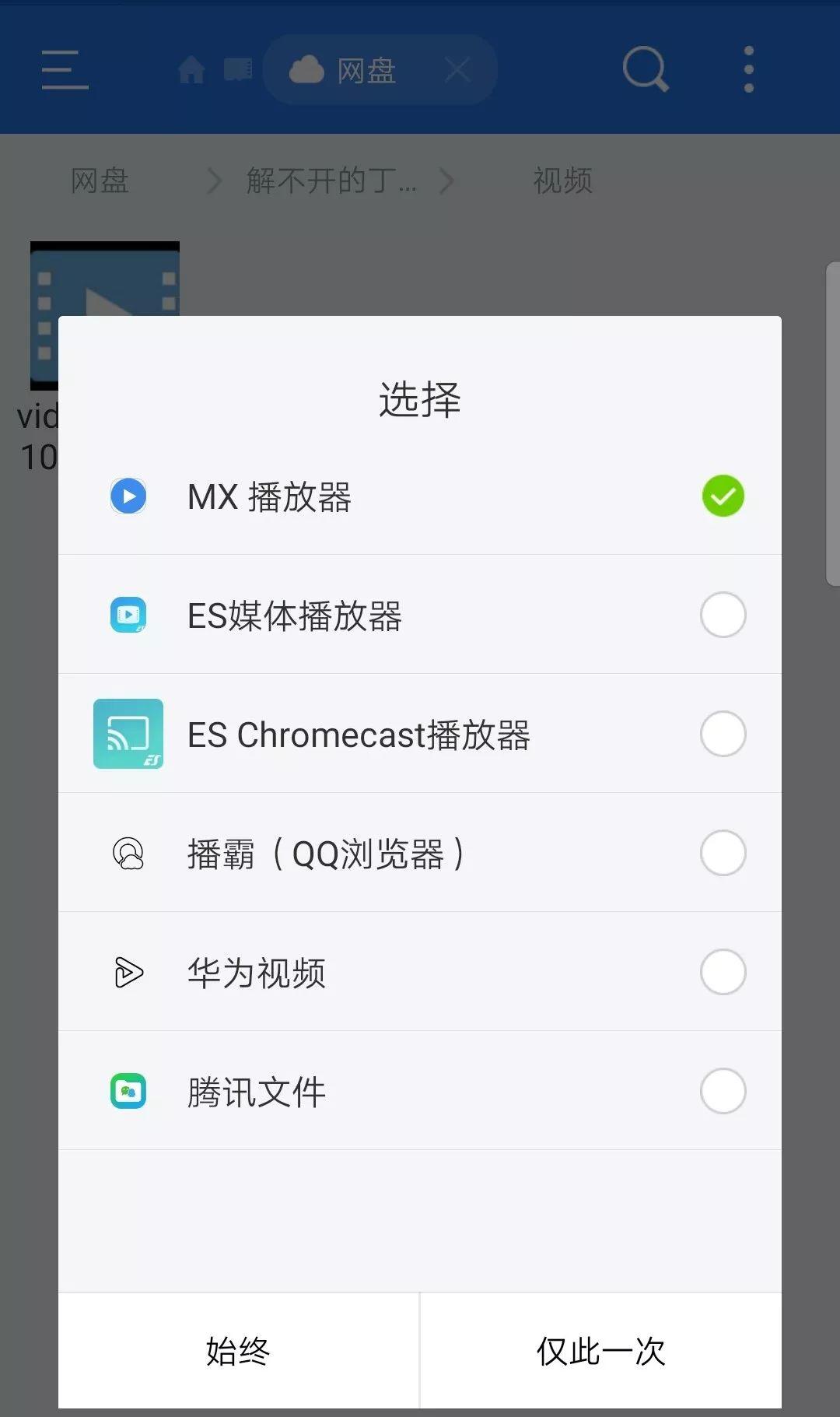Click the 播霸（QQ浏览器）icon
The image size is (840, 1417).
click(x=128, y=853)
